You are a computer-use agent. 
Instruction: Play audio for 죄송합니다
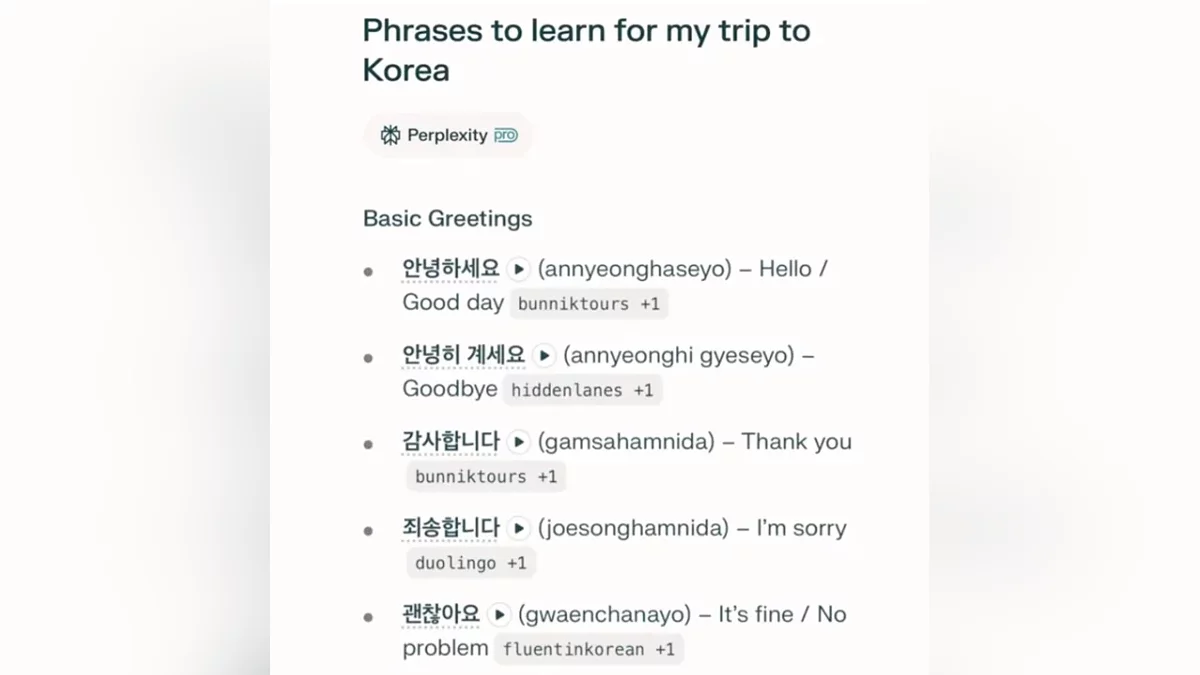pos(518,528)
